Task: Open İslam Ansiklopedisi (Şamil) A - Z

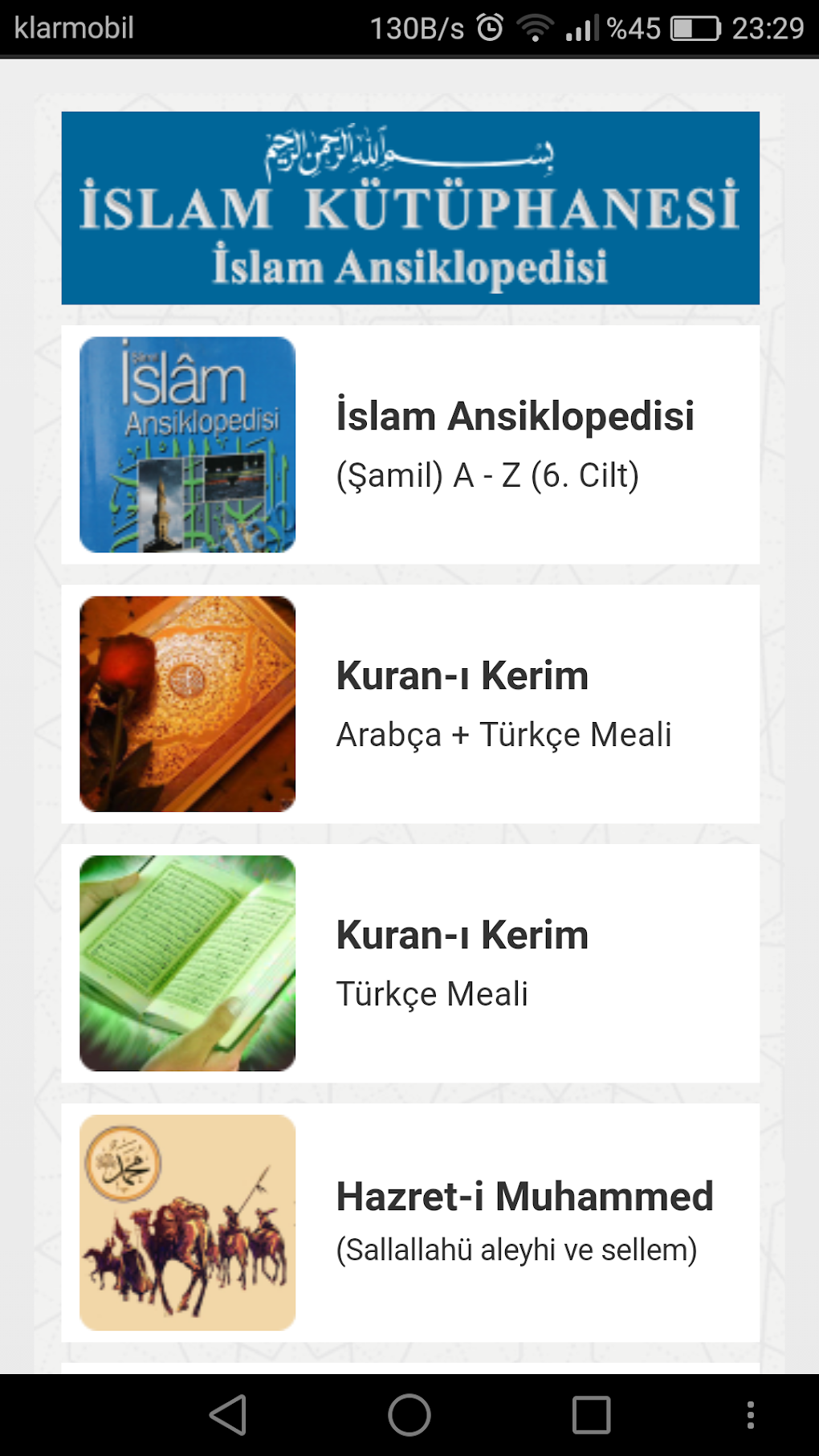Action: (x=410, y=444)
